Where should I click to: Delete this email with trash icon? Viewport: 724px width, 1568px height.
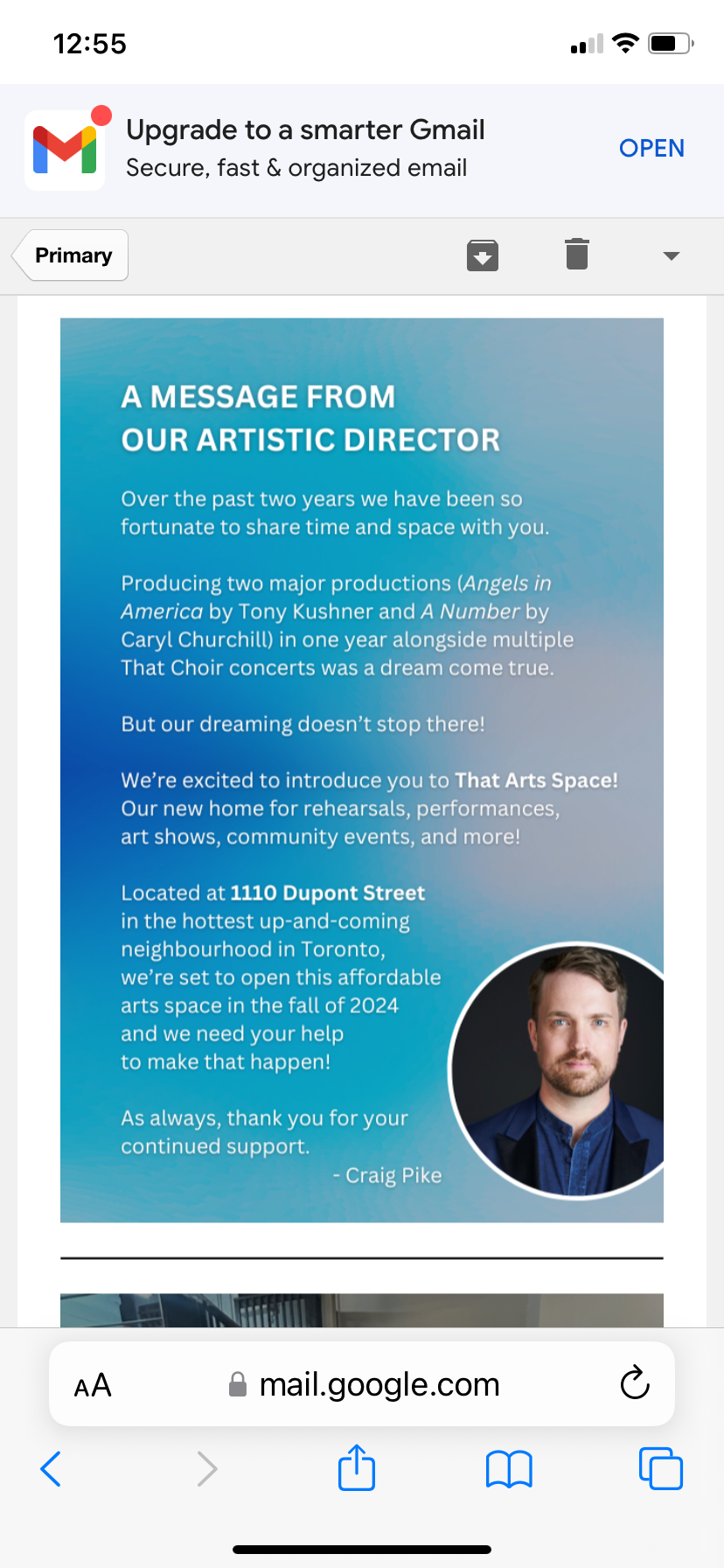coord(577,255)
